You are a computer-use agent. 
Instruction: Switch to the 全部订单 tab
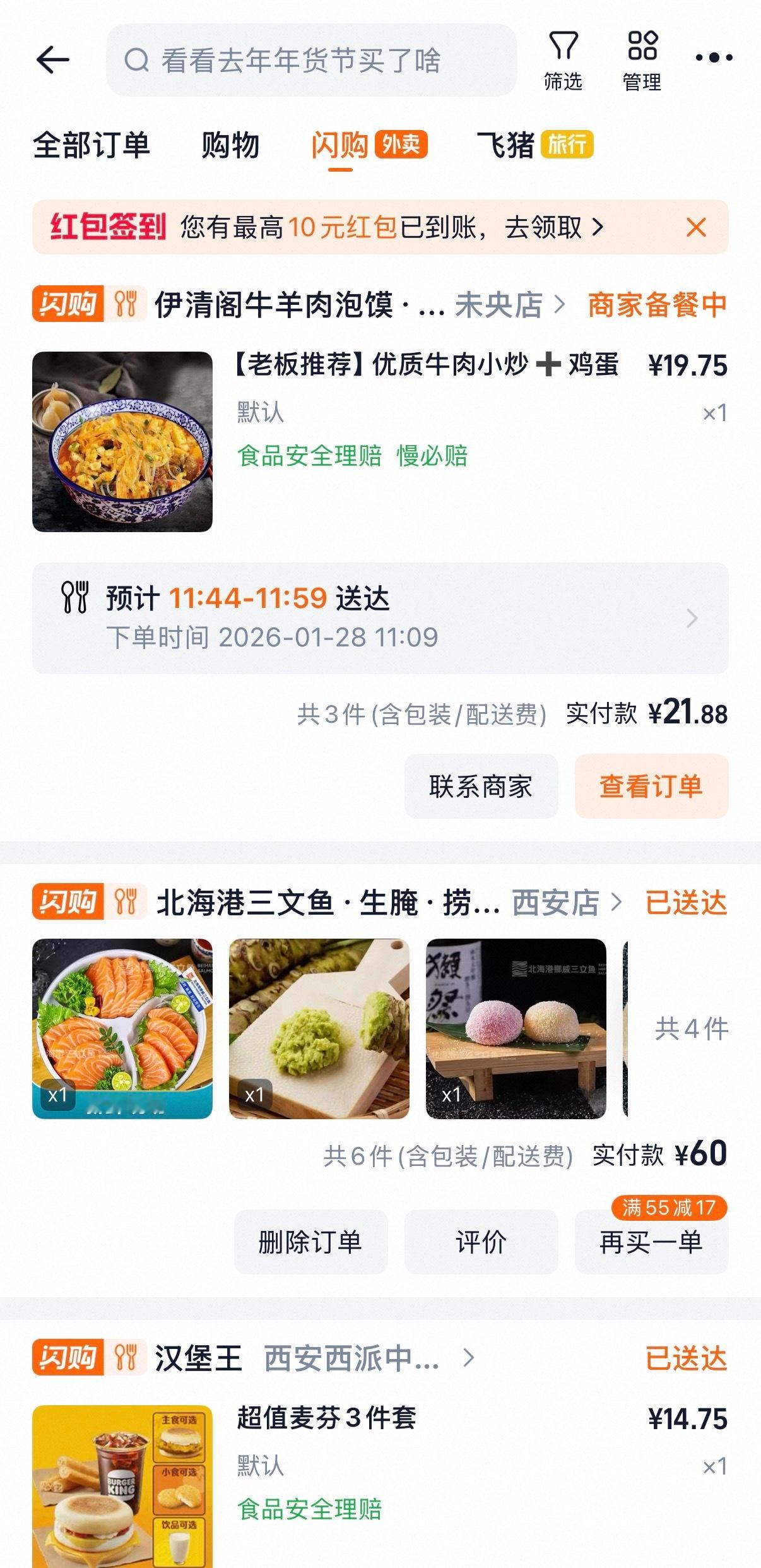click(91, 145)
